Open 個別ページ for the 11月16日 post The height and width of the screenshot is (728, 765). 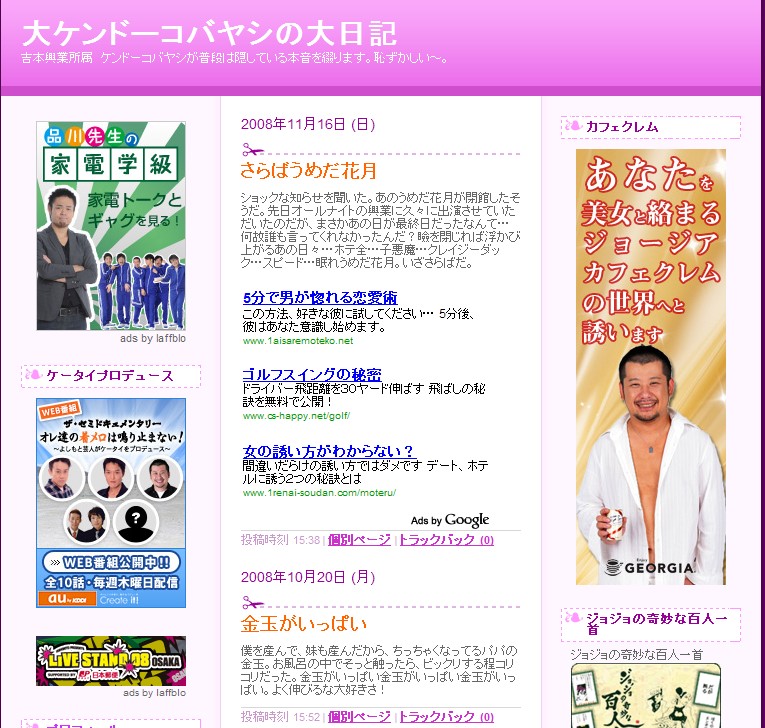click(359, 540)
